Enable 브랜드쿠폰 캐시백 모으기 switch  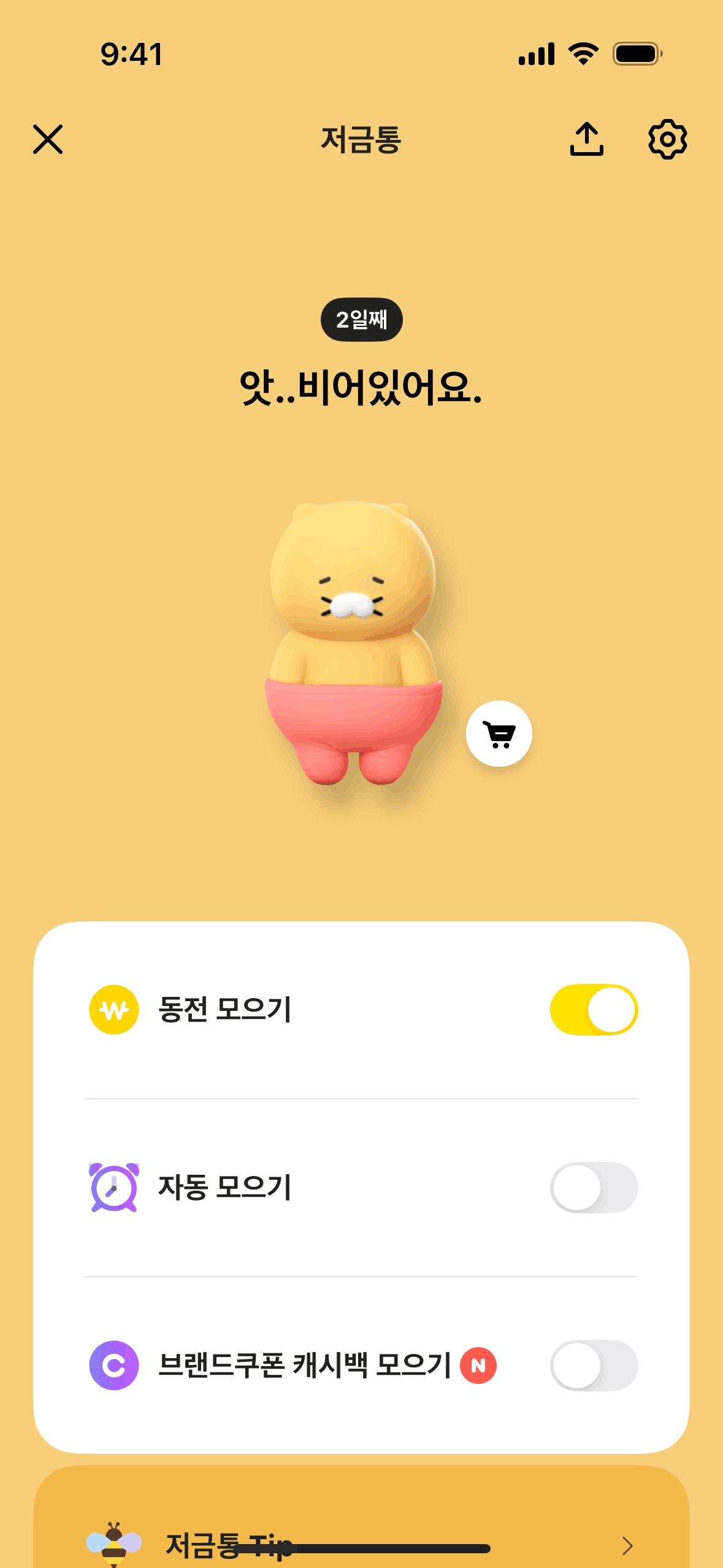594,1366
